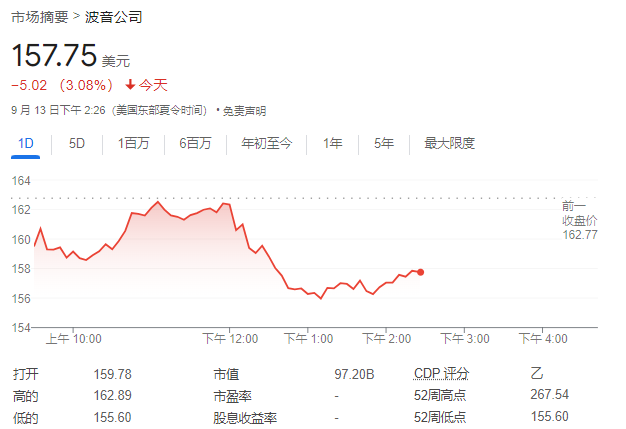Switch to the 1年 range tab
The height and width of the screenshot is (429, 626).
click(332, 143)
